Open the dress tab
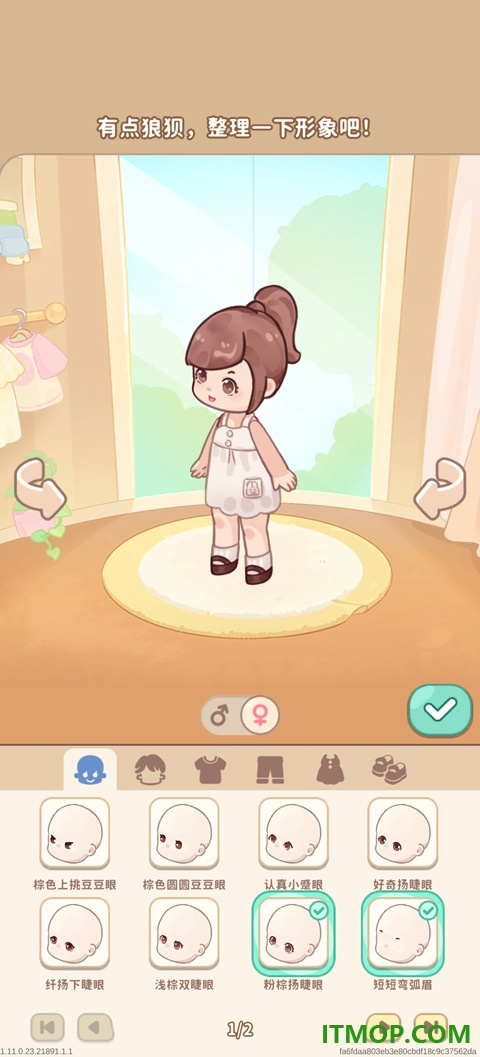Screen dimensions: 480x1057 pyautogui.click(x=330, y=769)
